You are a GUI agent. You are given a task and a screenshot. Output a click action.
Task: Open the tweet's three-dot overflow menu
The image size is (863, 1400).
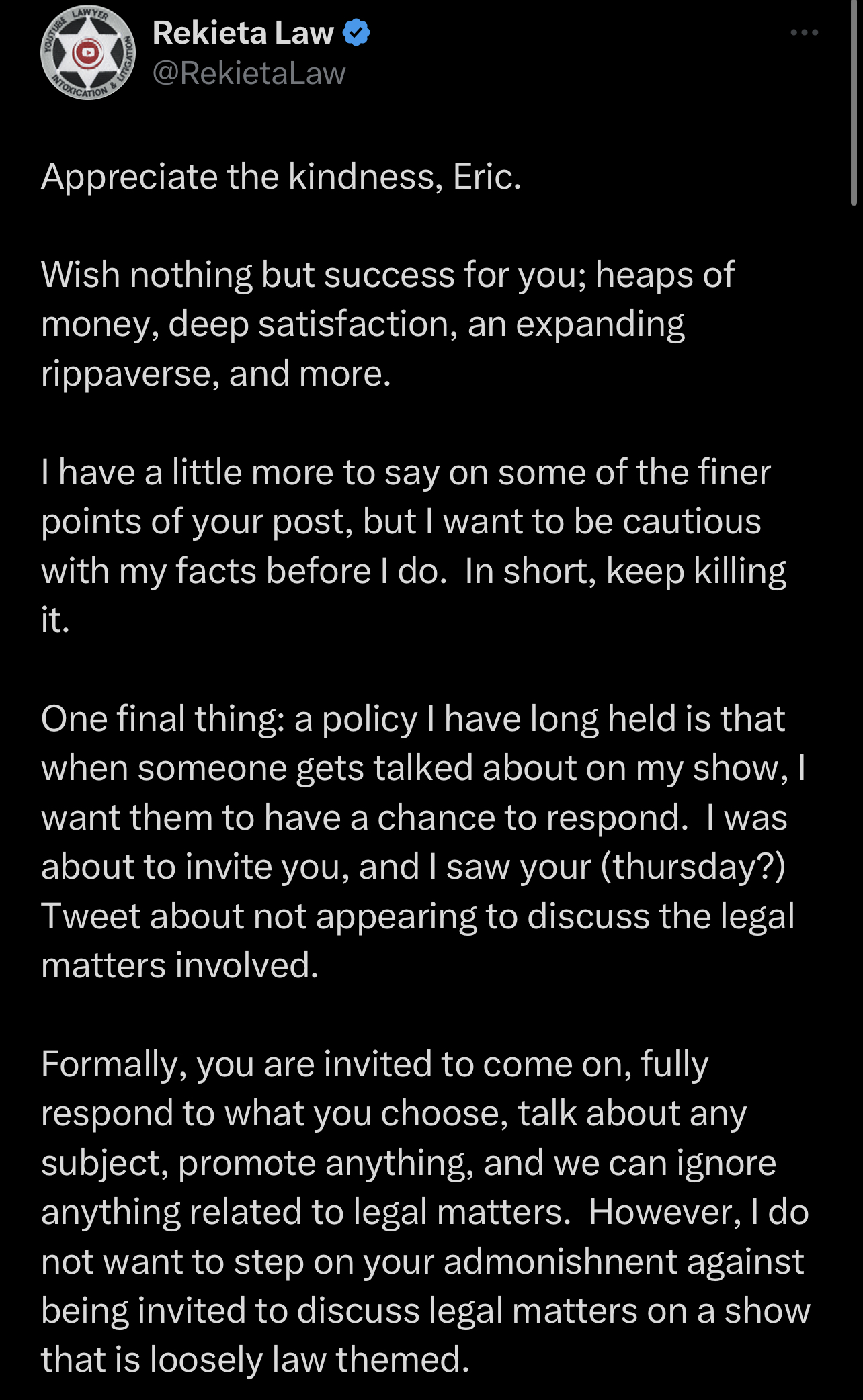point(804,32)
